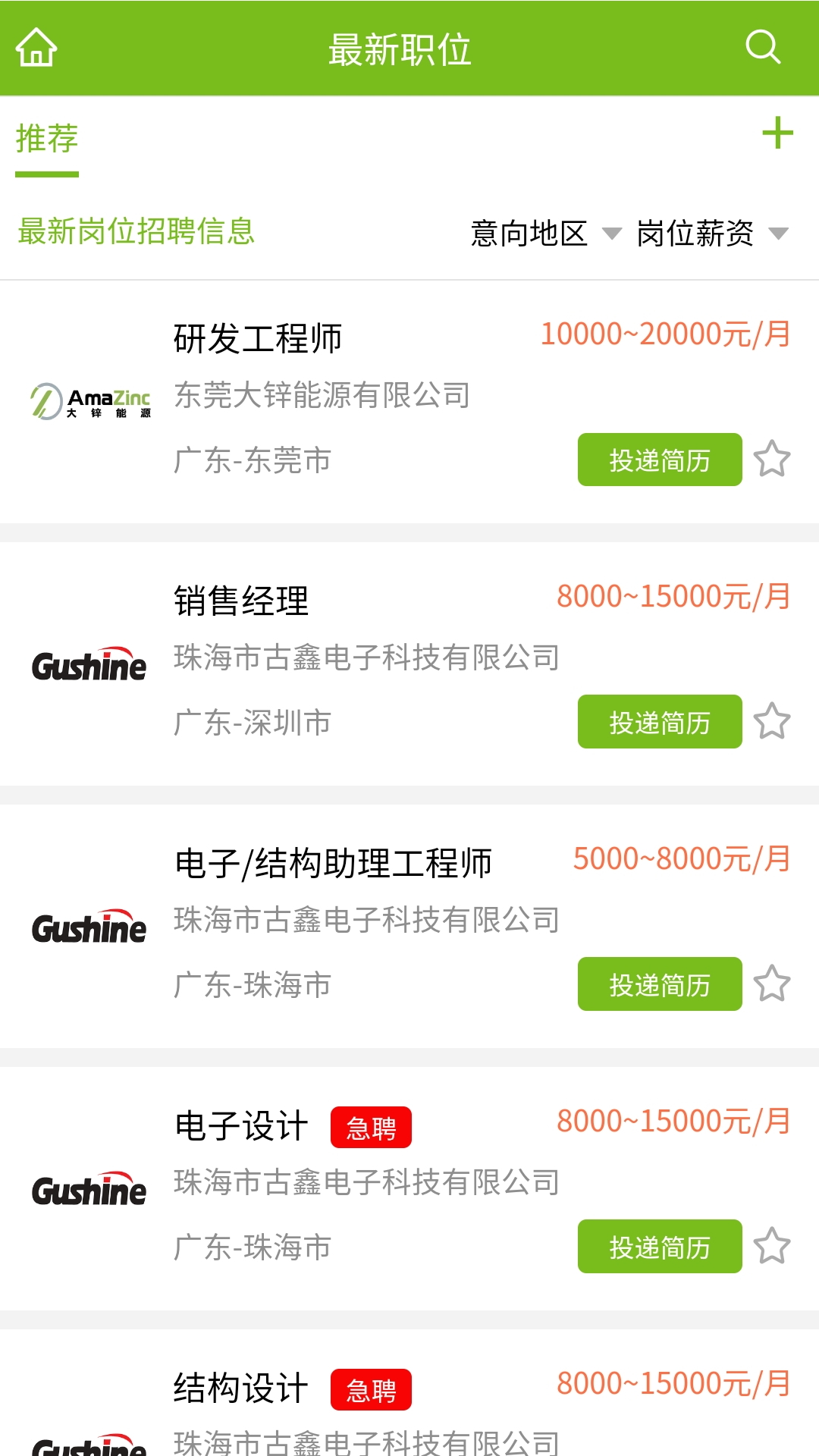The width and height of the screenshot is (819, 1456).
Task: Open search from the top bar
Action: tap(764, 48)
